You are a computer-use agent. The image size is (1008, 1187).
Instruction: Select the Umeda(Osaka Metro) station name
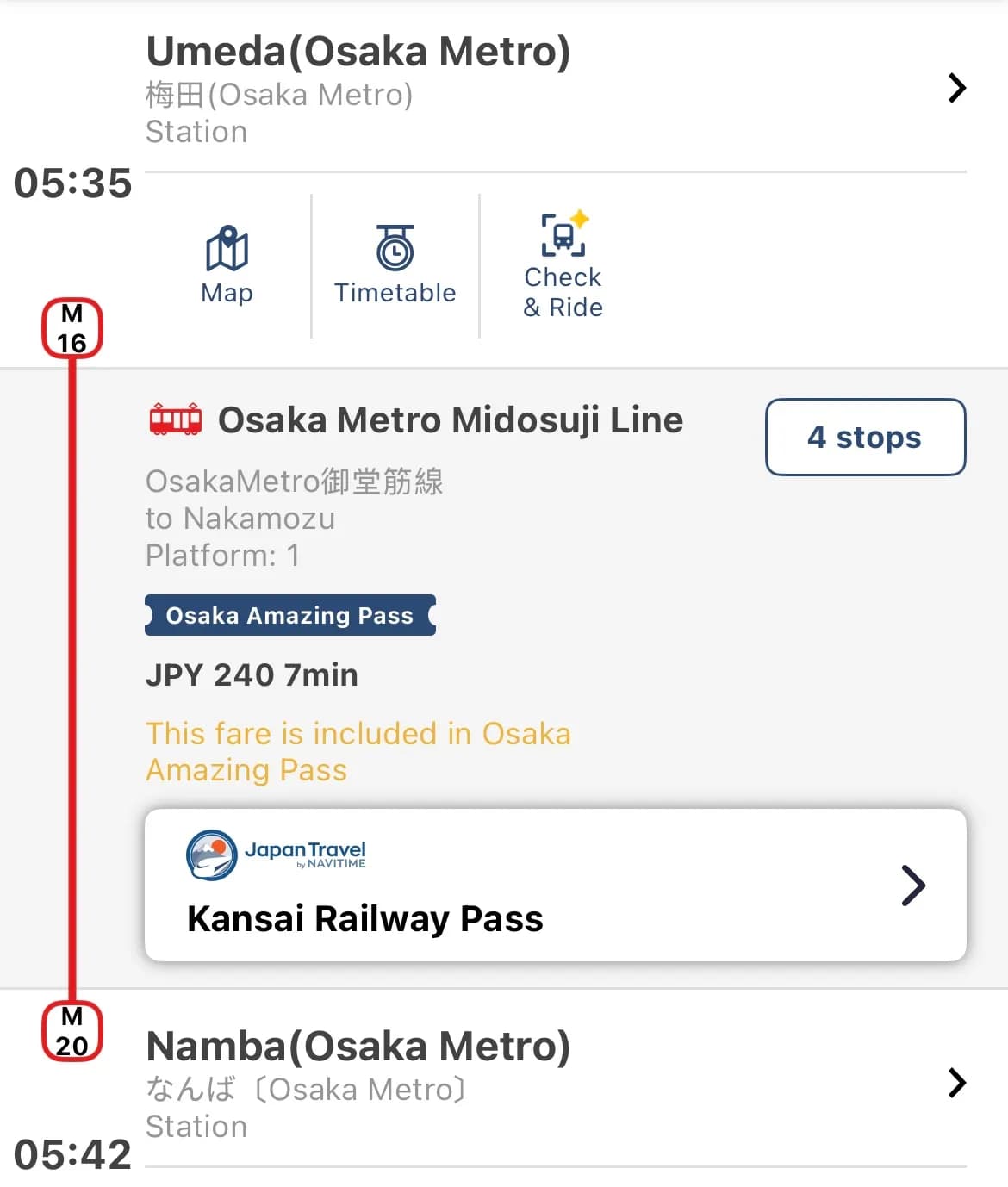pyautogui.click(x=359, y=51)
